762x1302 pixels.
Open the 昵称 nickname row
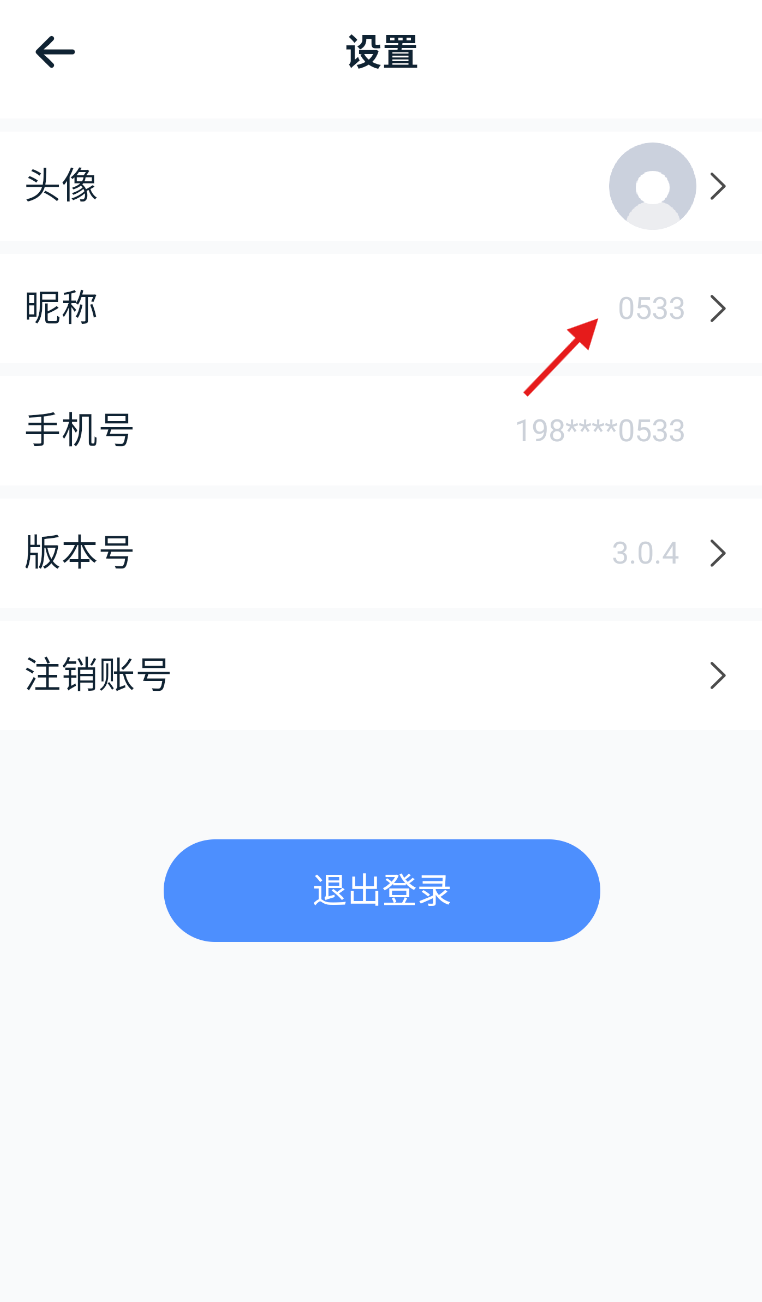(381, 308)
